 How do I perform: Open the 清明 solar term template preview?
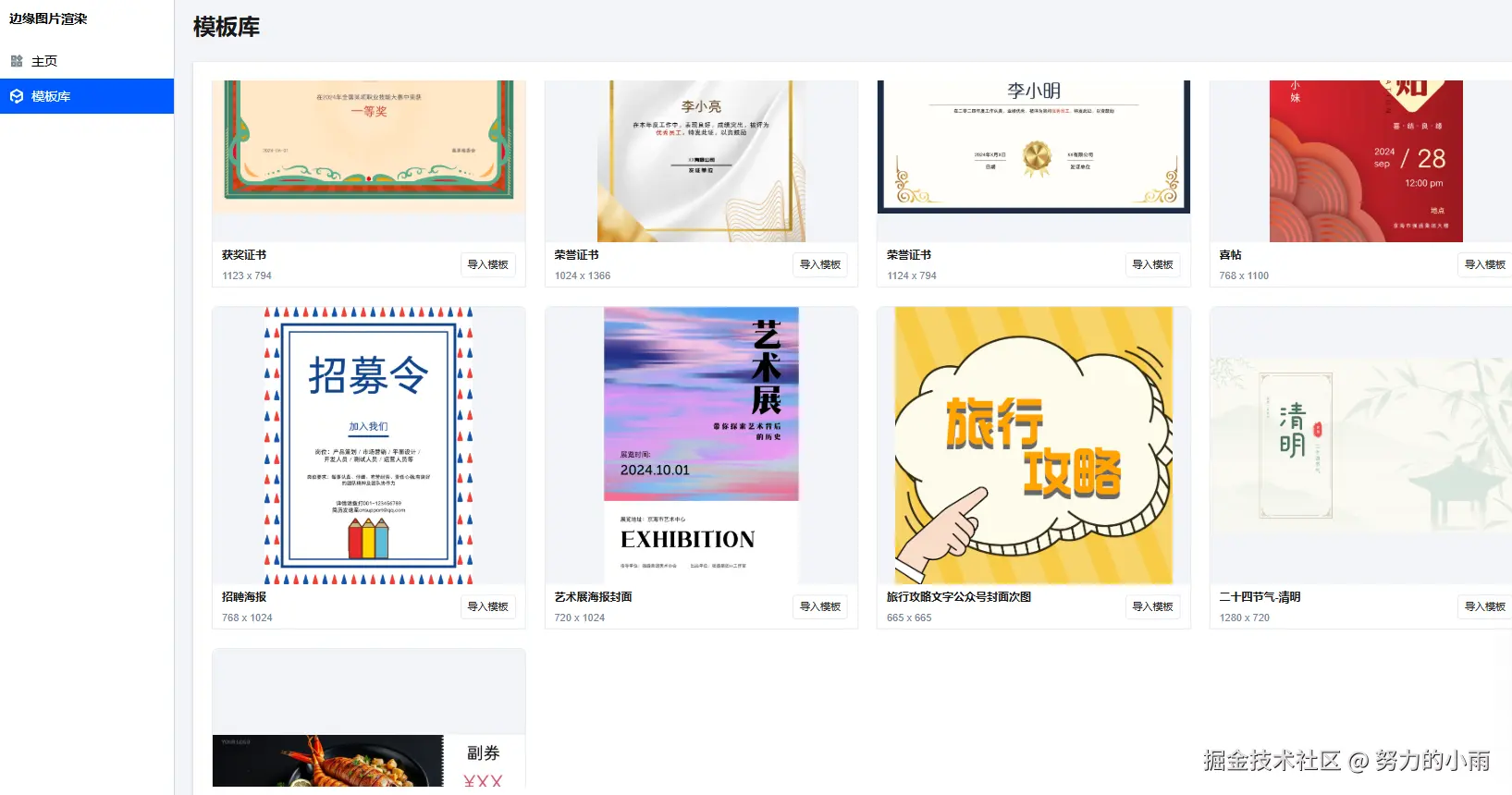tap(1359, 446)
